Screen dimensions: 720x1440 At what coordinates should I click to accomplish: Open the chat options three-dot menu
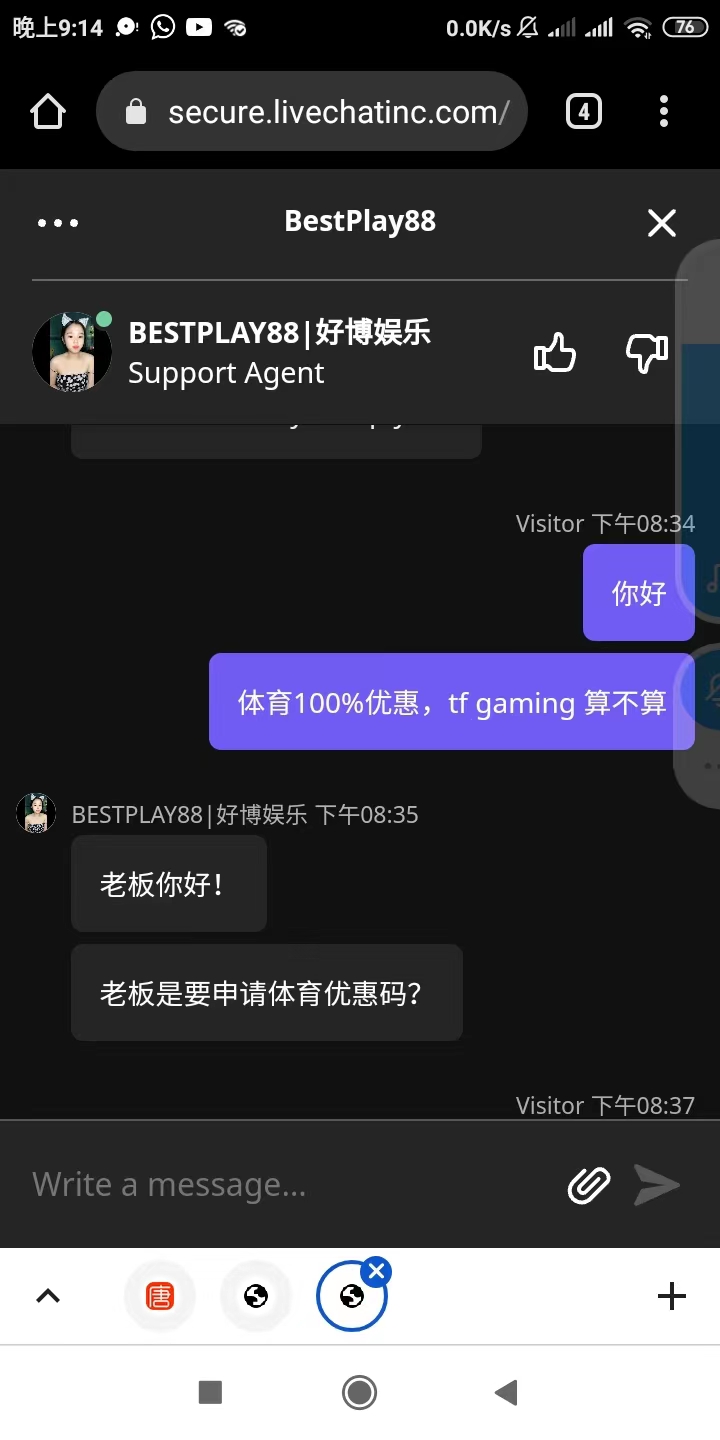point(58,223)
